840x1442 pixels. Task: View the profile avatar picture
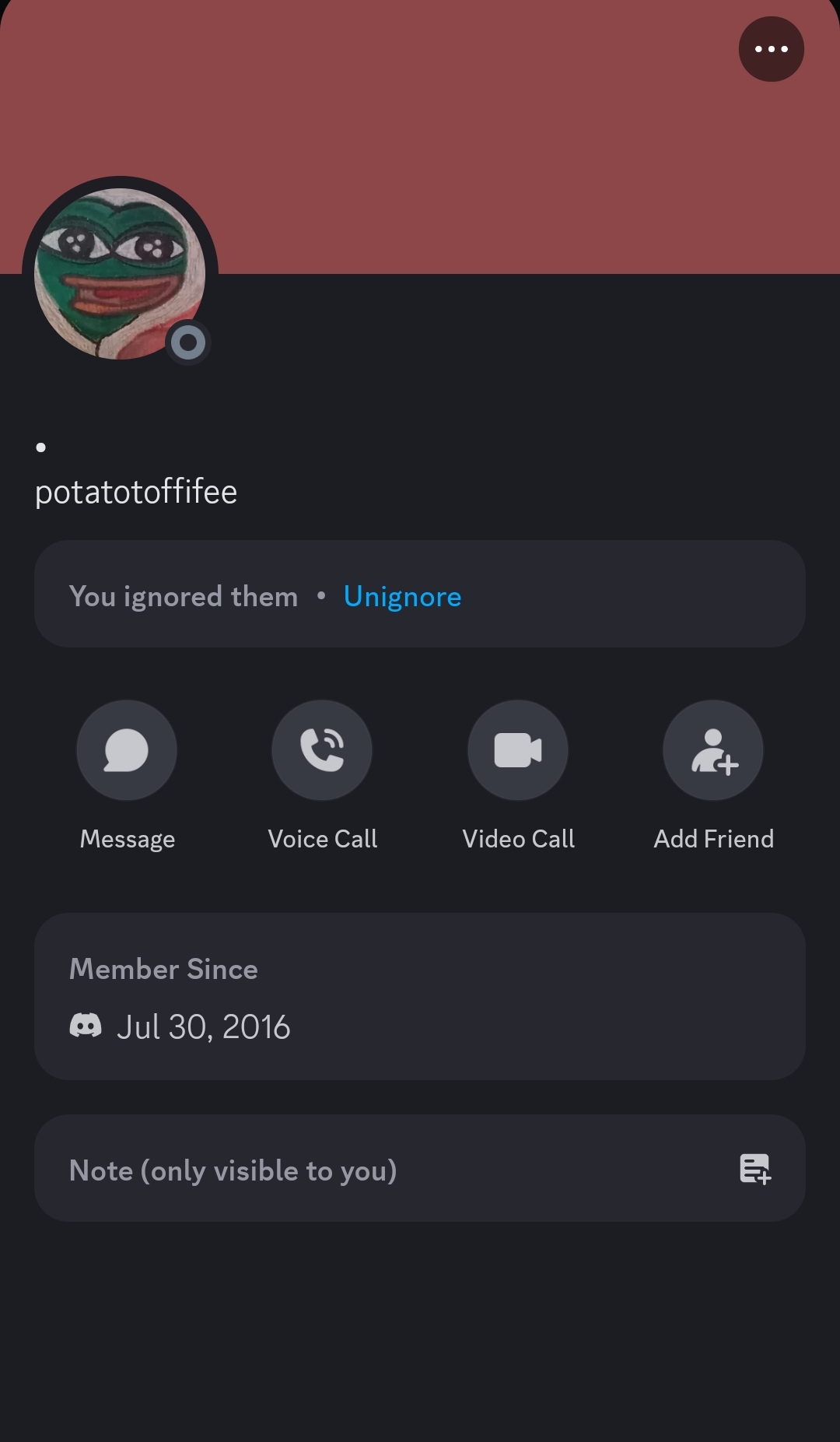coord(120,274)
